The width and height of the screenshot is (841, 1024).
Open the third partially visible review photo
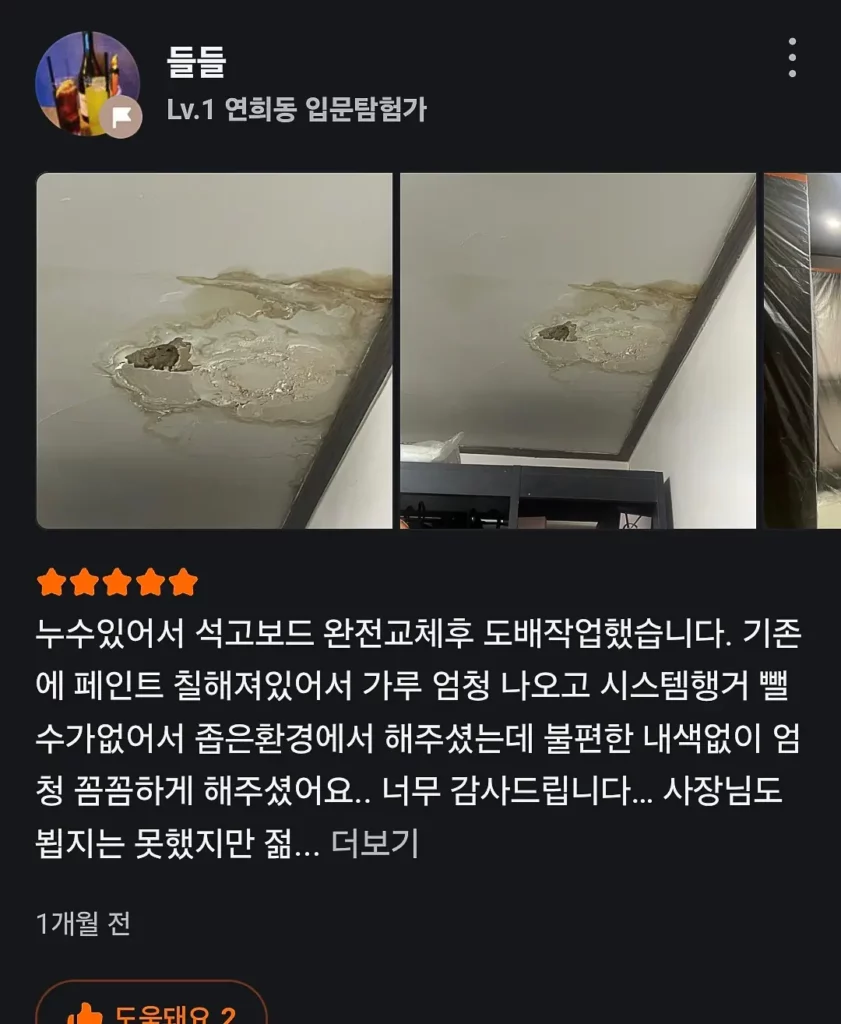pyautogui.click(x=803, y=350)
